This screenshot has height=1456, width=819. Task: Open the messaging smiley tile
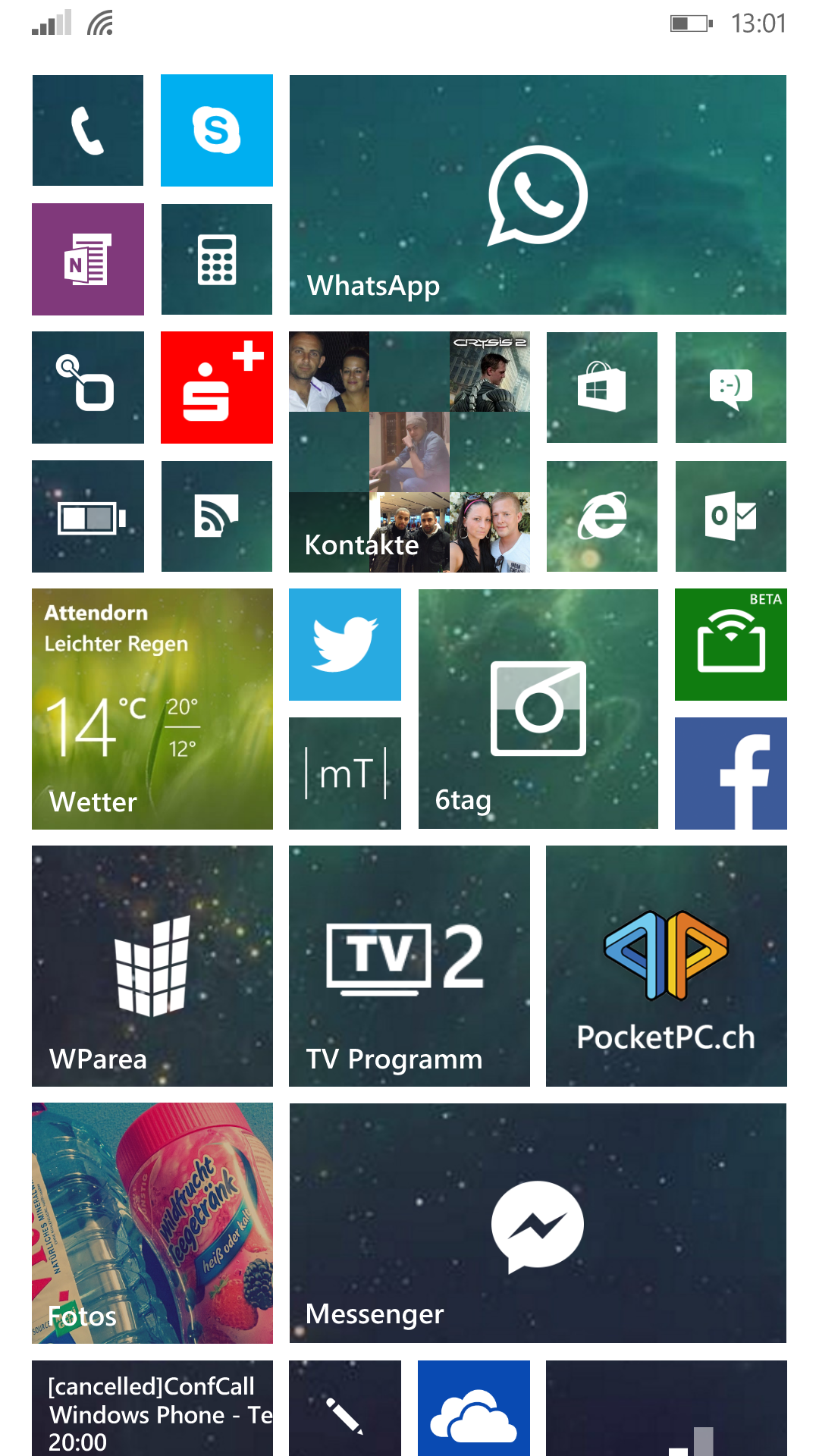coord(731,388)
